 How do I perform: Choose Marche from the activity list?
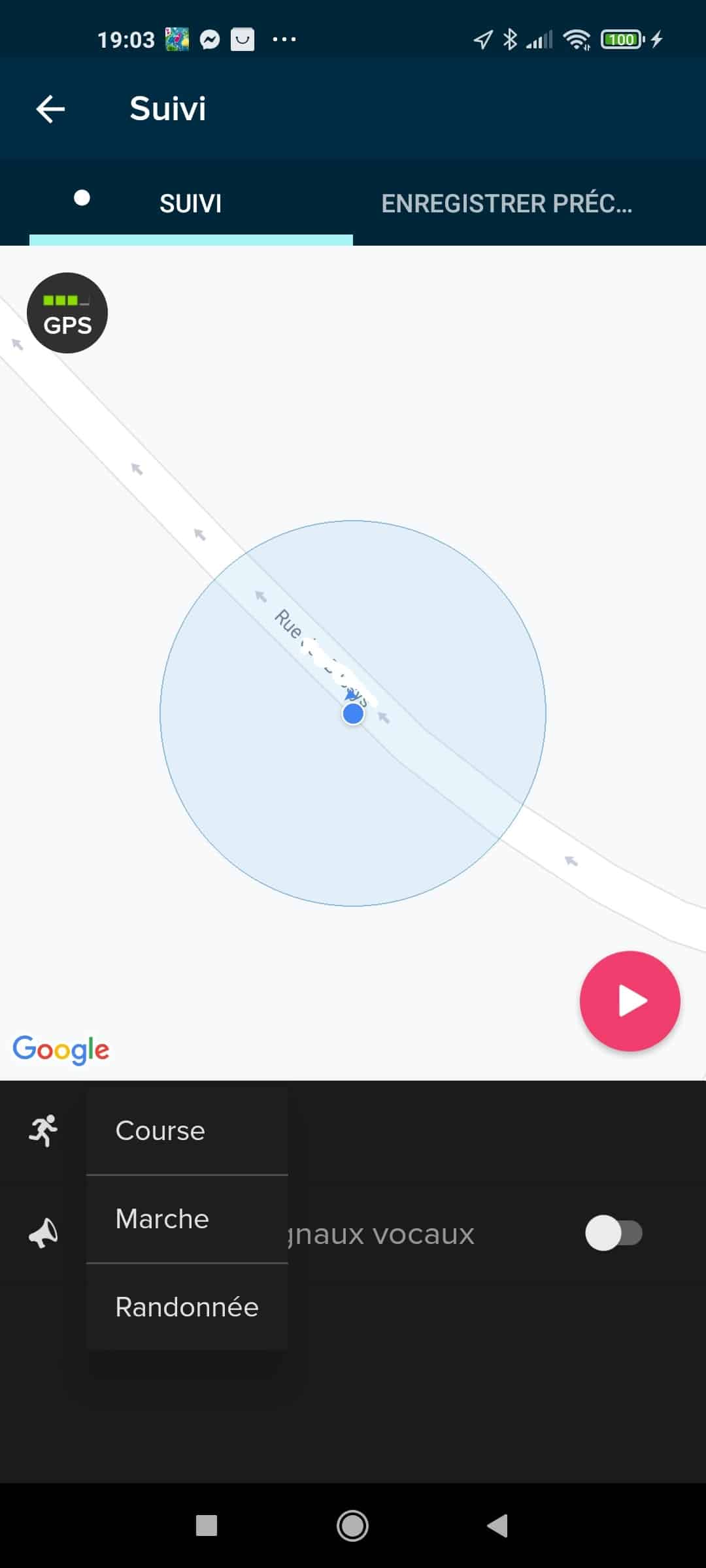click(187, 1219)
